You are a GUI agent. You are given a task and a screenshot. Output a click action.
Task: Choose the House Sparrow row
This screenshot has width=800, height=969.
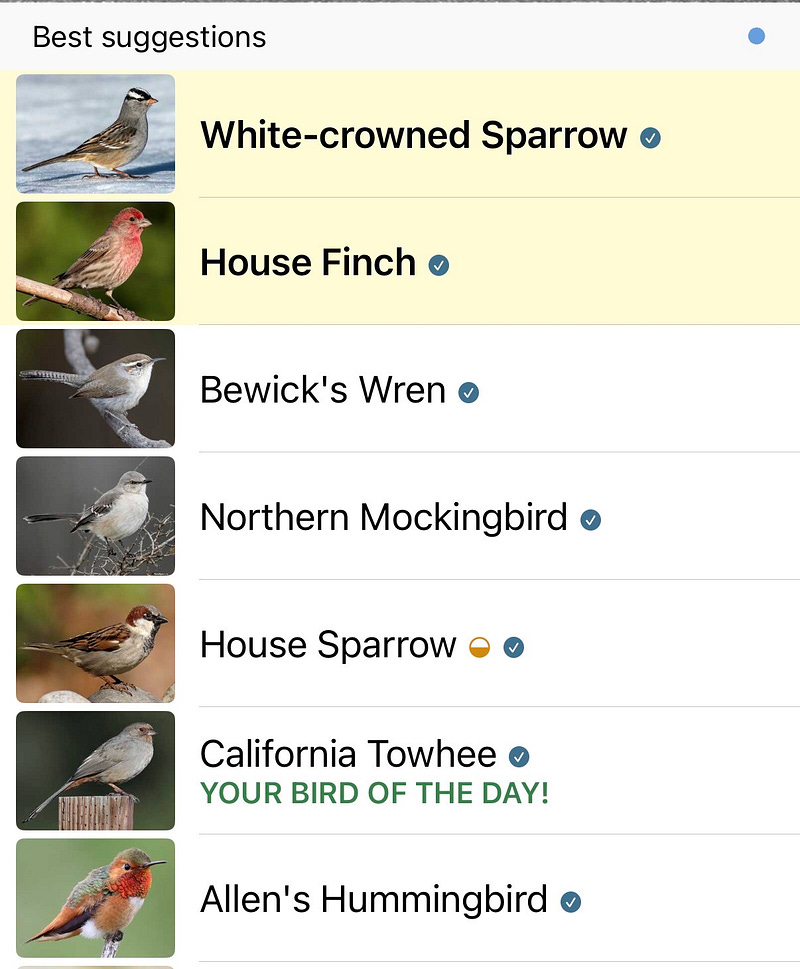pyautogui.click(x=400, y=643)
